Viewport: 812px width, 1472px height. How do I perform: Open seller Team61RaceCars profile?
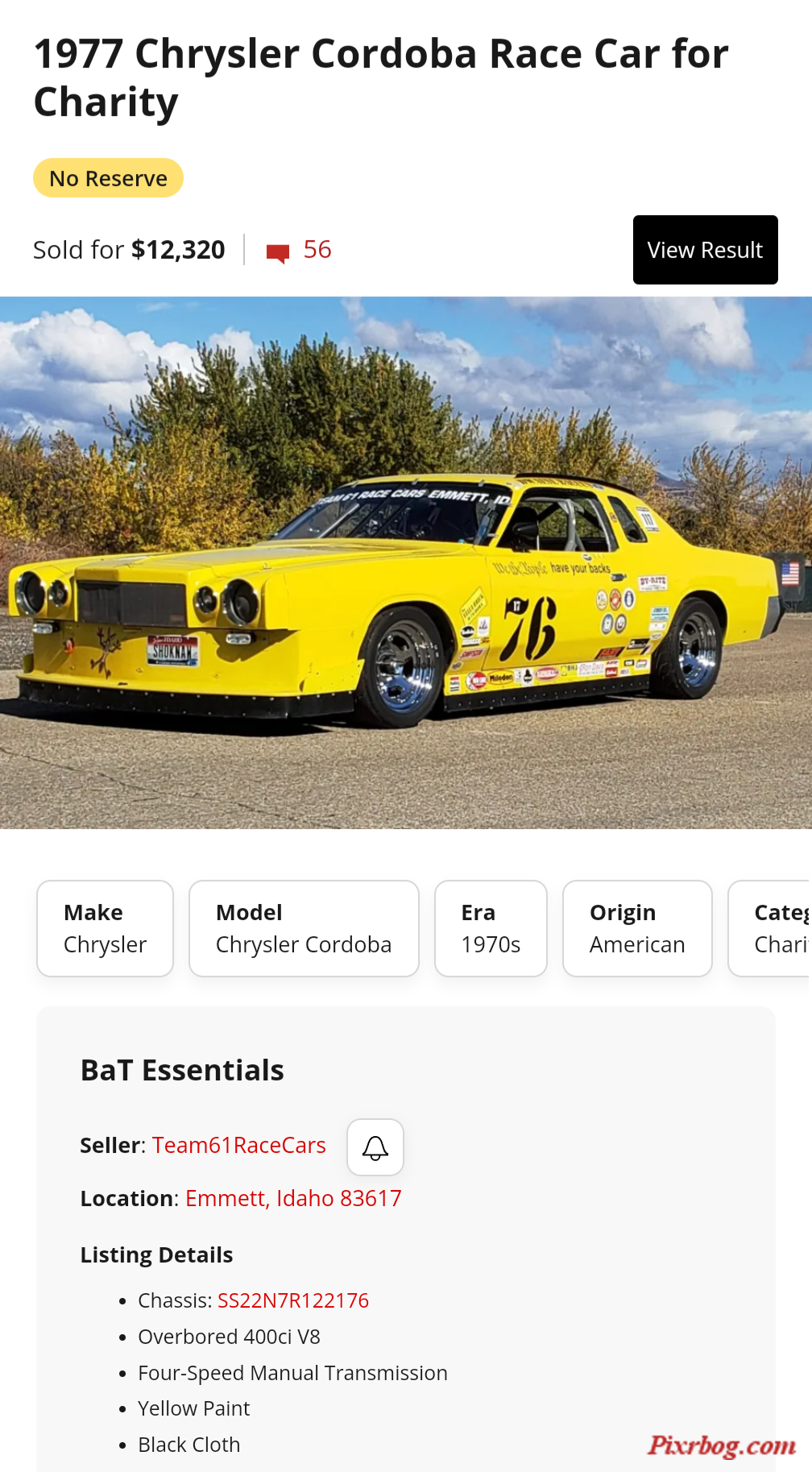tap(238, 1145)
